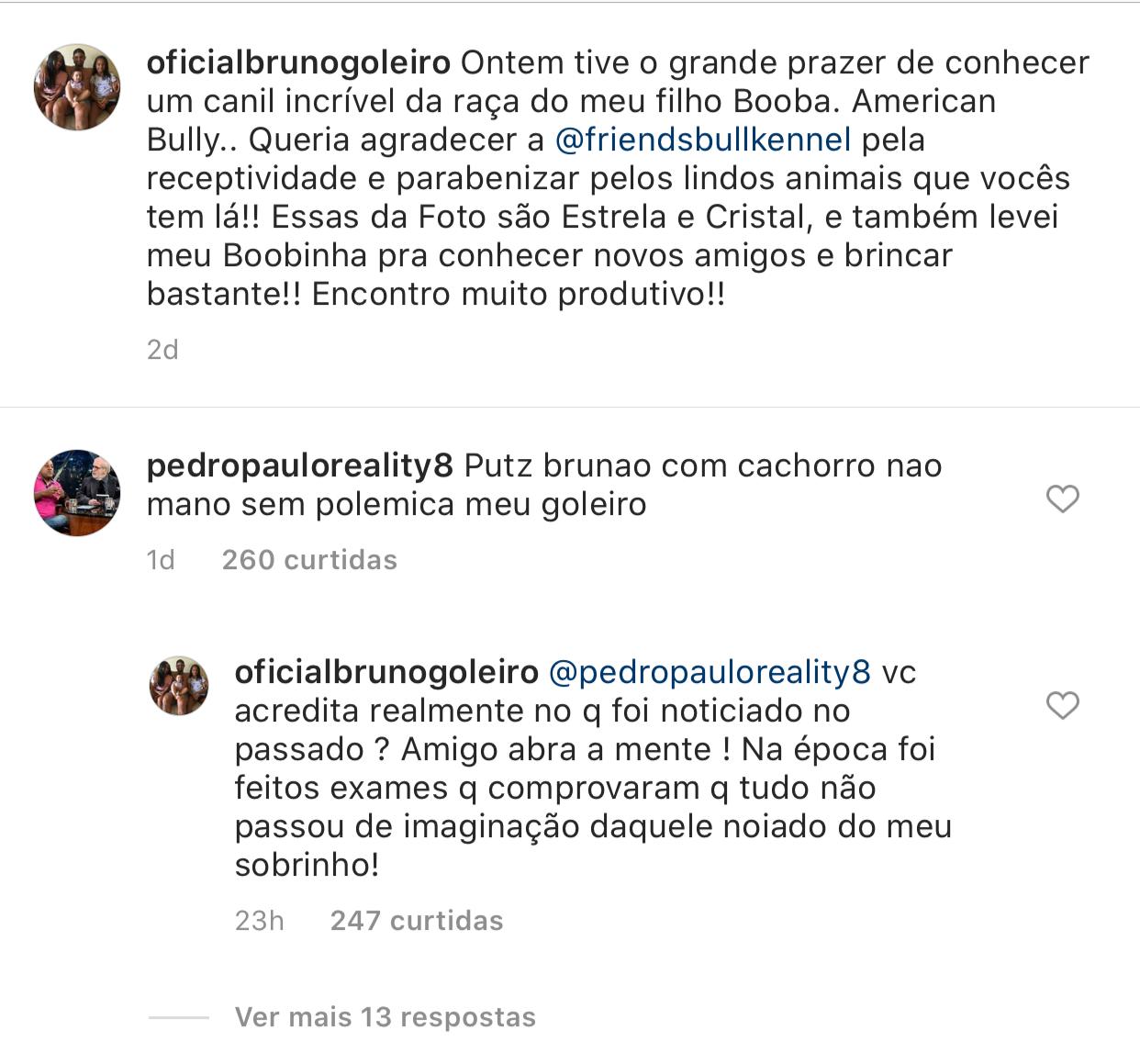Like oficialbrunogoleiro's reply comment
1140x1064 pixels.
pos(1062,706)
